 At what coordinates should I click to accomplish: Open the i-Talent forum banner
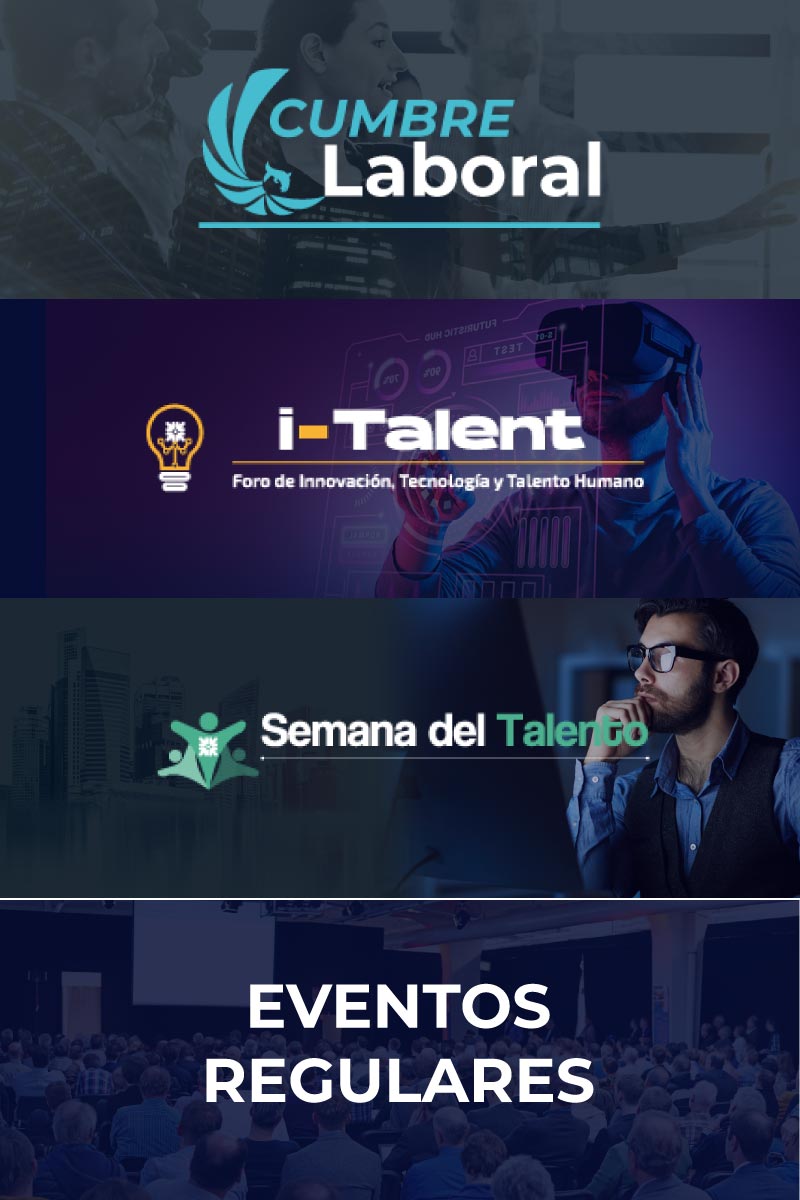point(400,448)
